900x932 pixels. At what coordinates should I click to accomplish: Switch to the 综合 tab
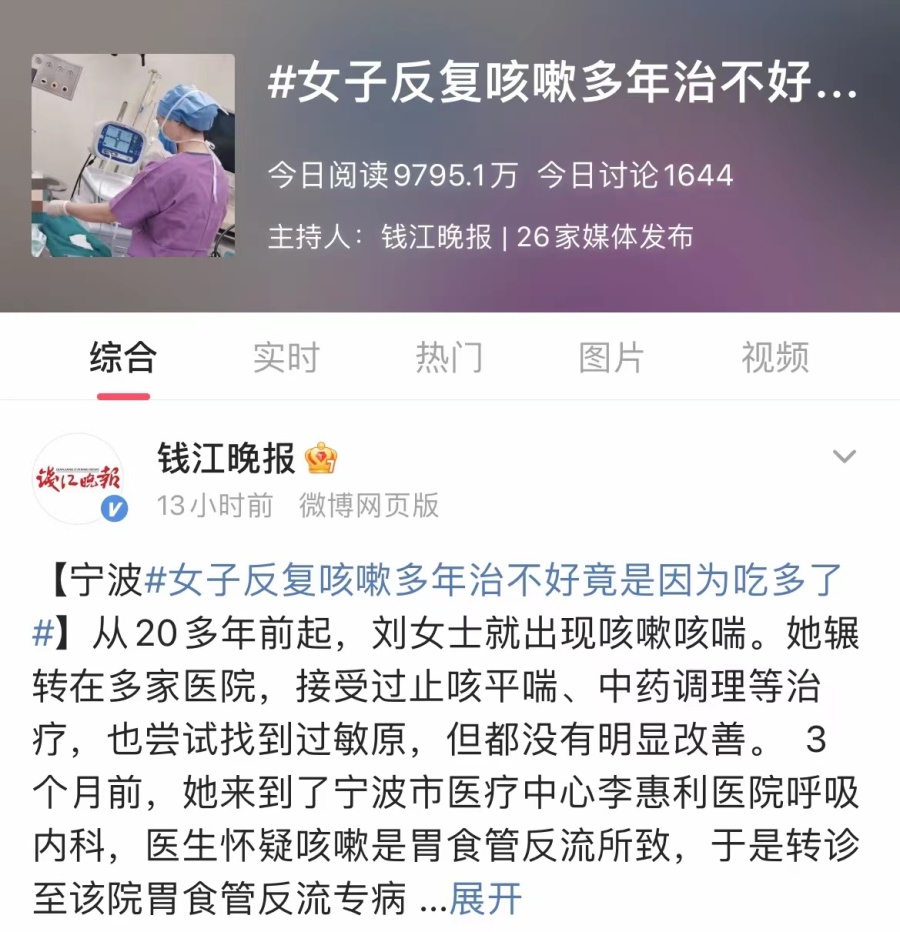click(x=123, y=357)
